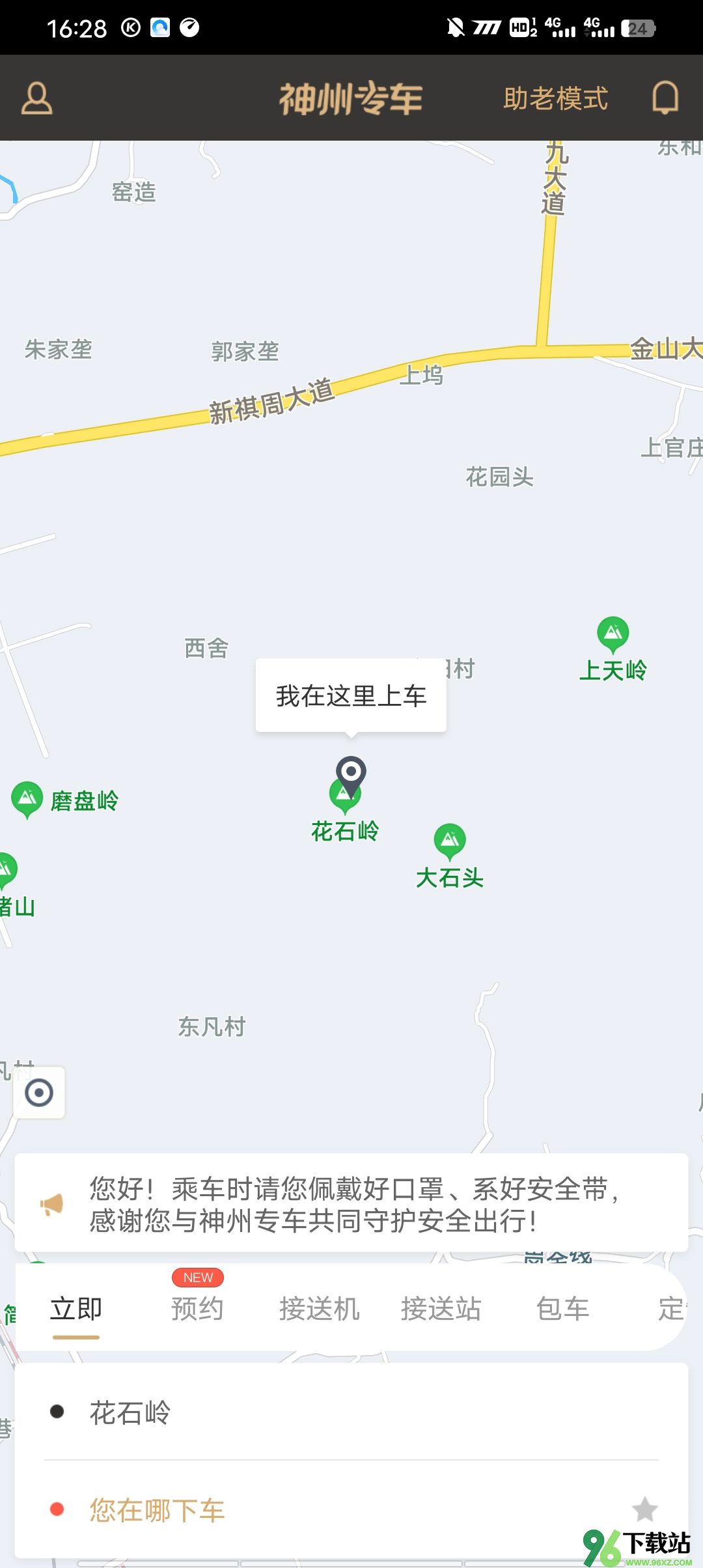Switch to 助老模式

coord(555,99)
